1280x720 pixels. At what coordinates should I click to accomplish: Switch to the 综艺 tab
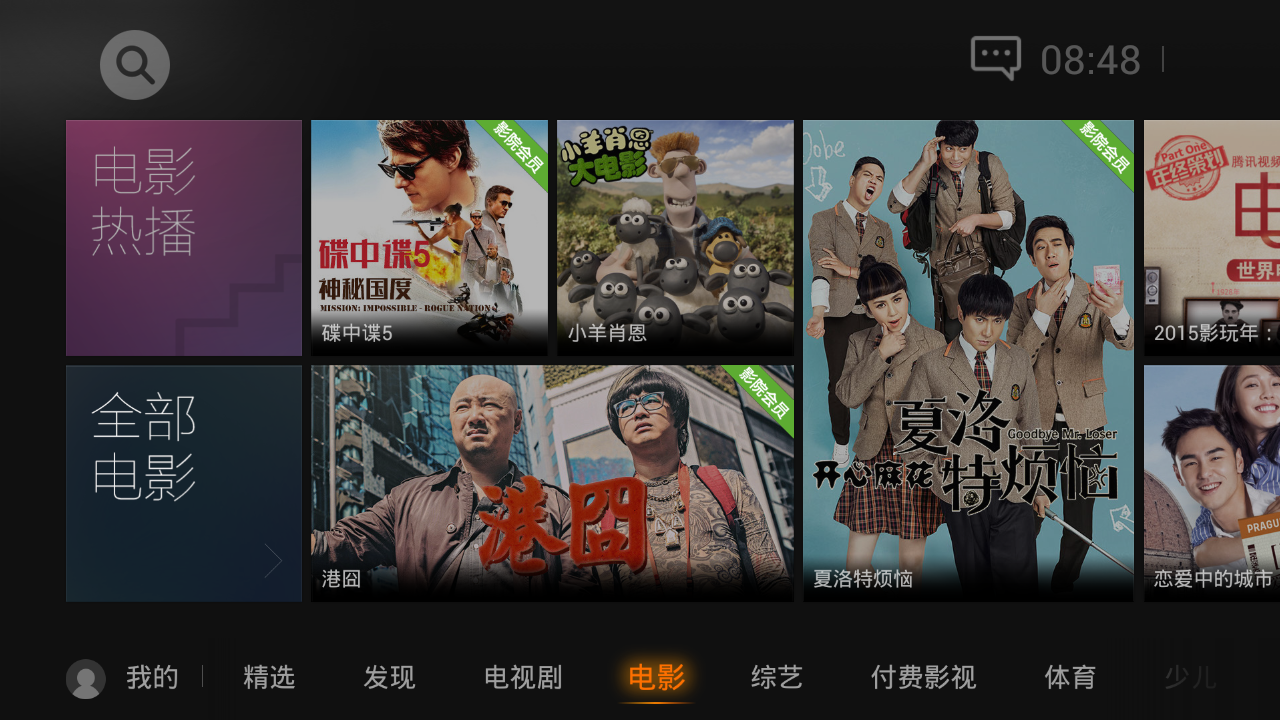click(777, 678)
